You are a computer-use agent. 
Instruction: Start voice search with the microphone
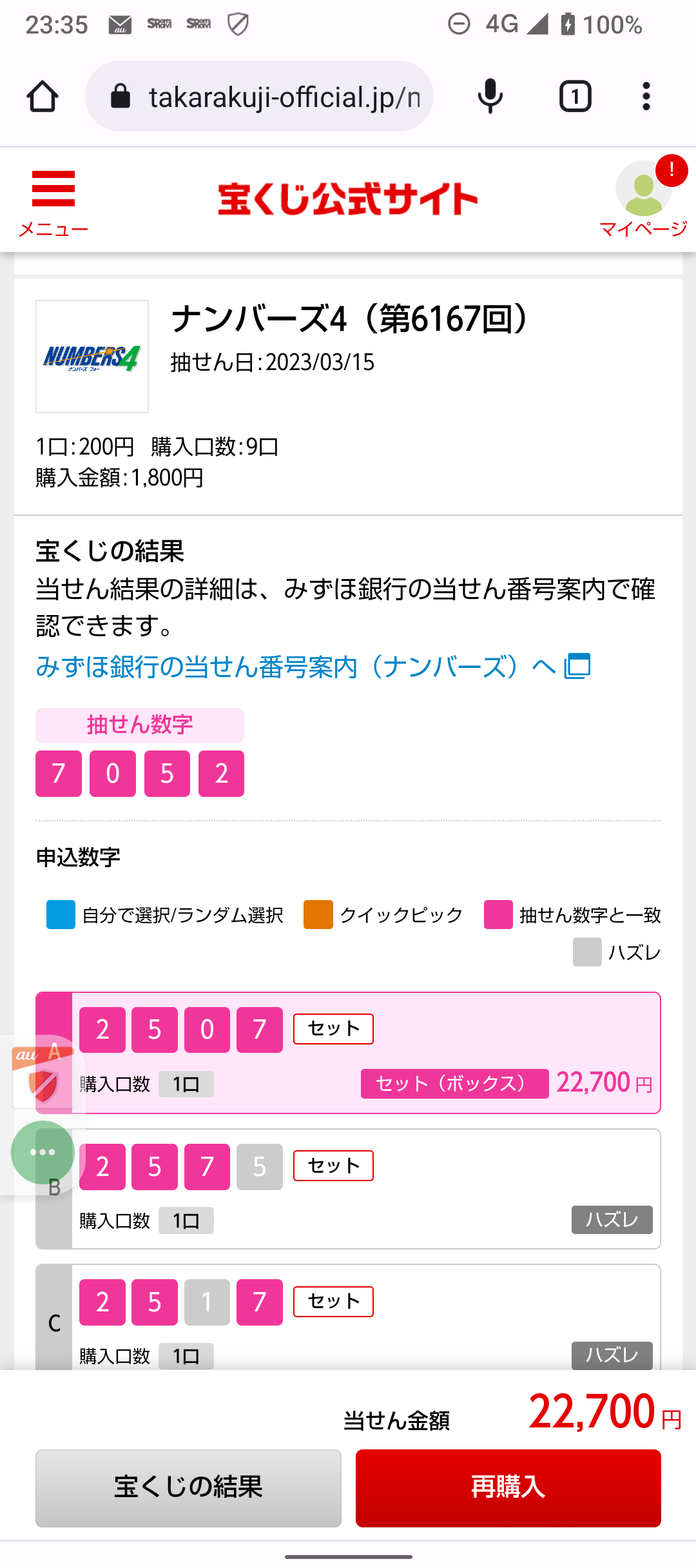pos(490,97)
